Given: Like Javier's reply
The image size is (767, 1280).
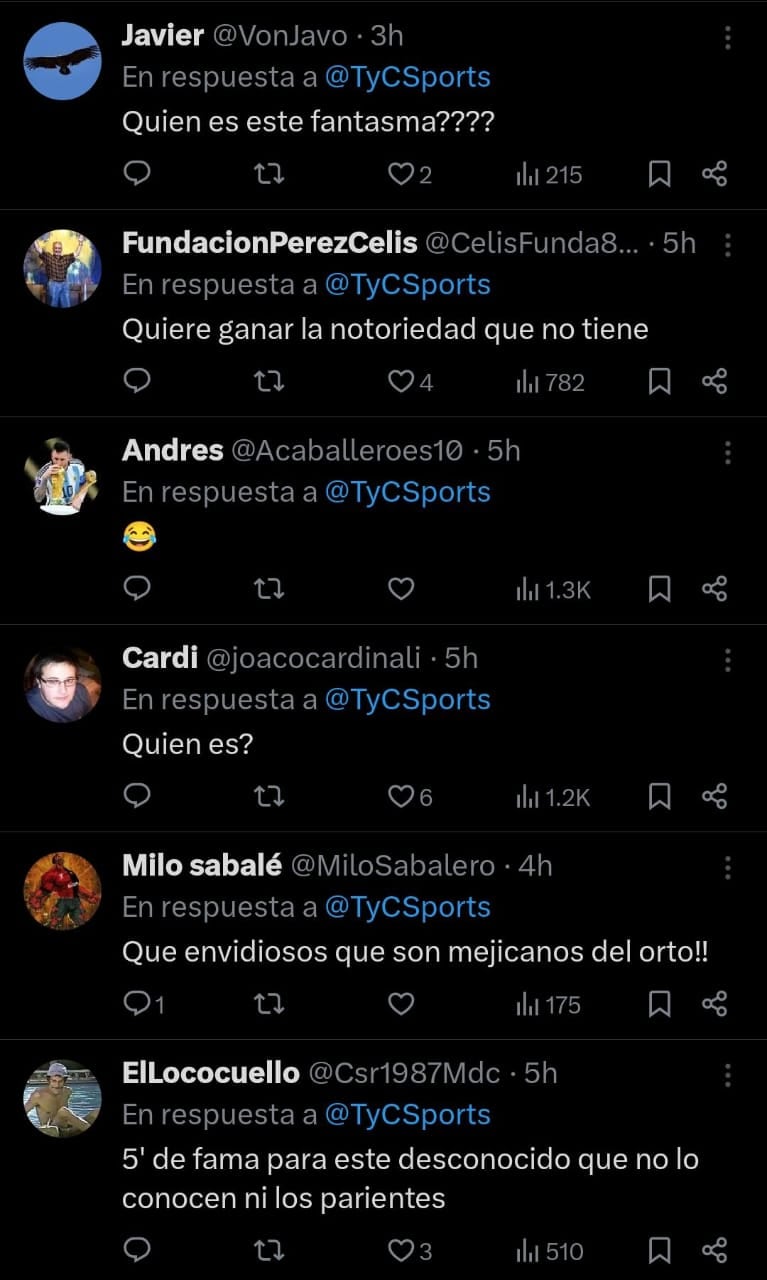Looking at the screenshot, I should click(400, 173).
